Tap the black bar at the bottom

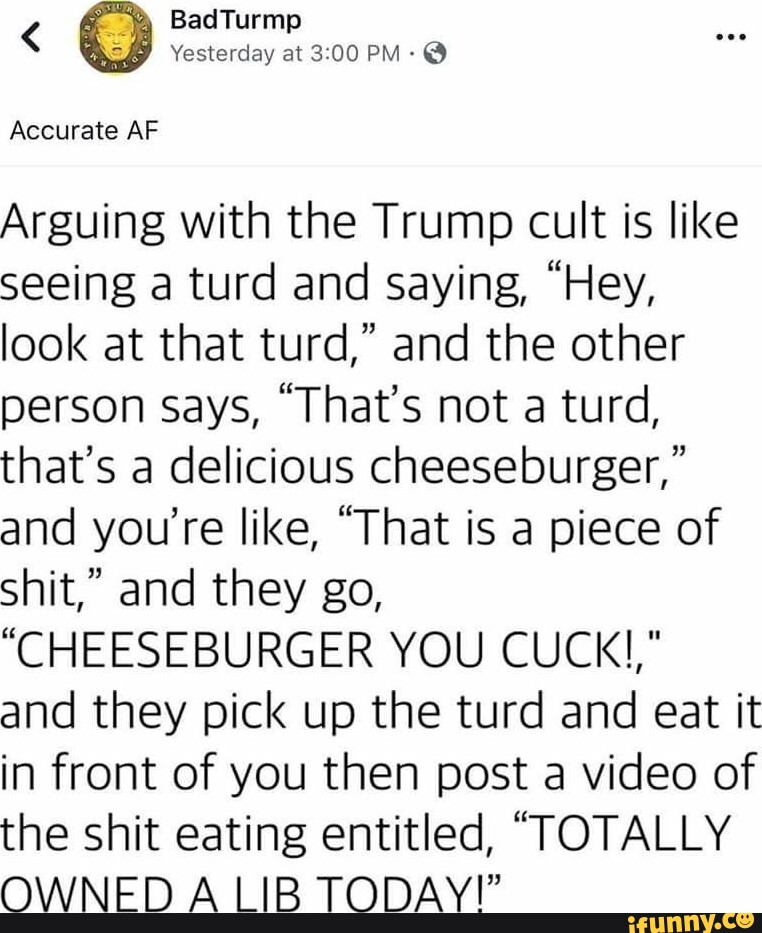point(300,921)
